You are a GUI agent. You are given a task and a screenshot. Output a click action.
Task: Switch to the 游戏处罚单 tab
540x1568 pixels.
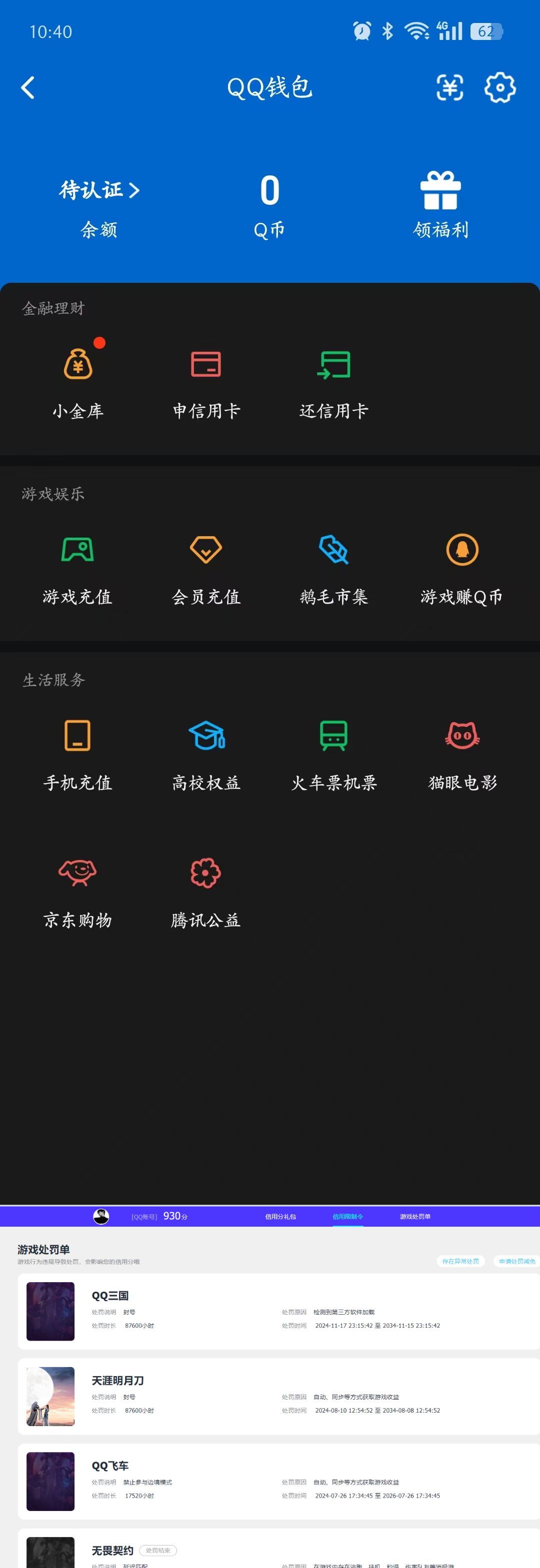coord(414,1216)
